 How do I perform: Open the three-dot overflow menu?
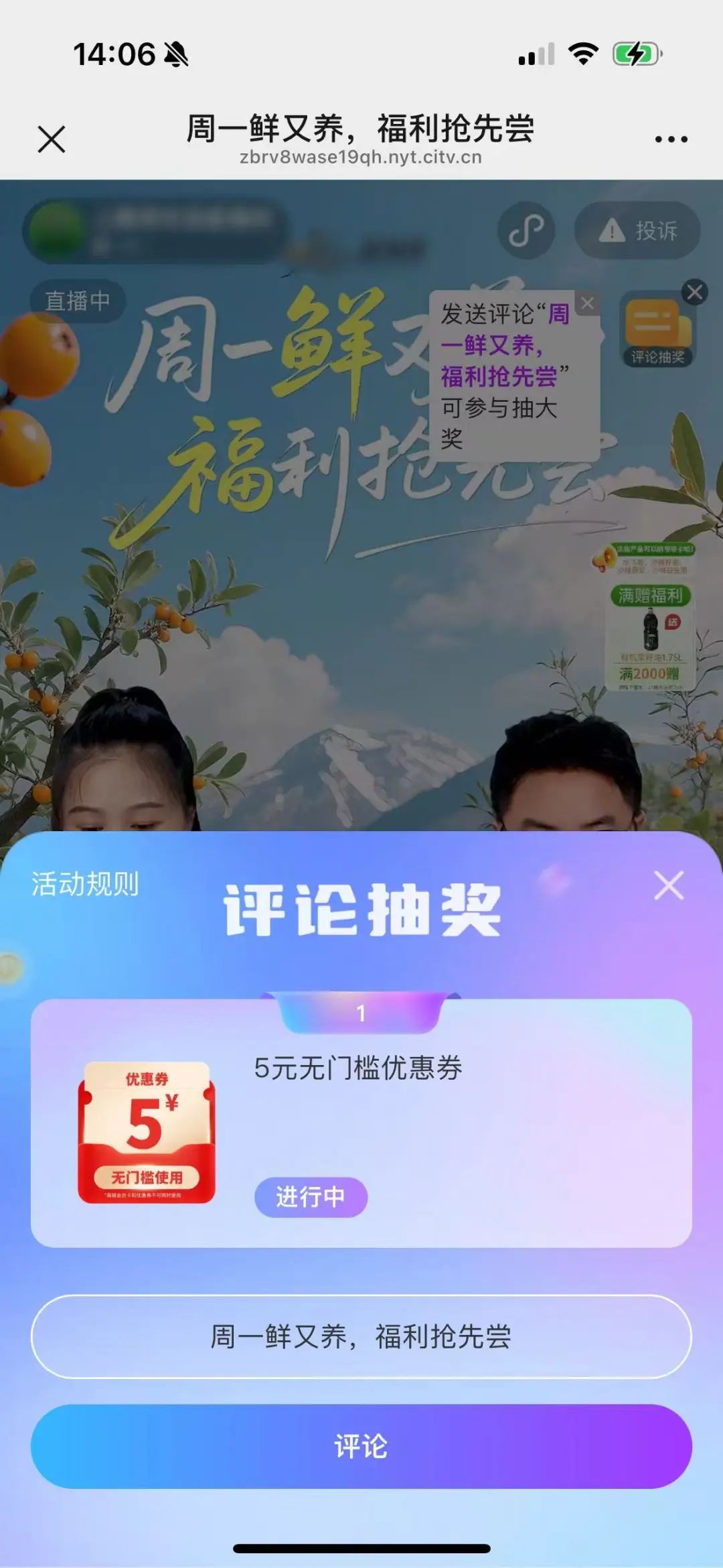click(671, 139)
